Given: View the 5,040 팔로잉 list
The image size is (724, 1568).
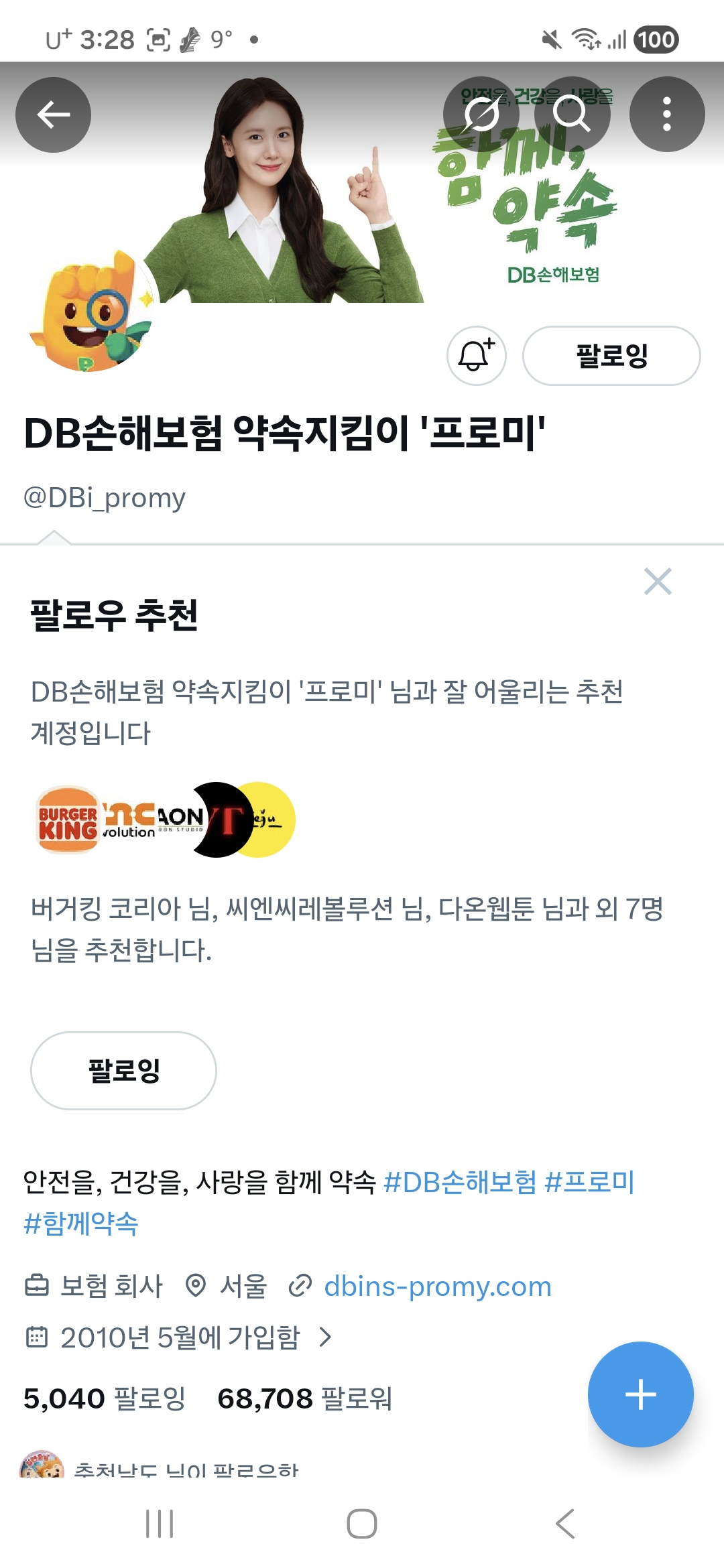Looking at the screenshot, I should (x=105, y=1398).
